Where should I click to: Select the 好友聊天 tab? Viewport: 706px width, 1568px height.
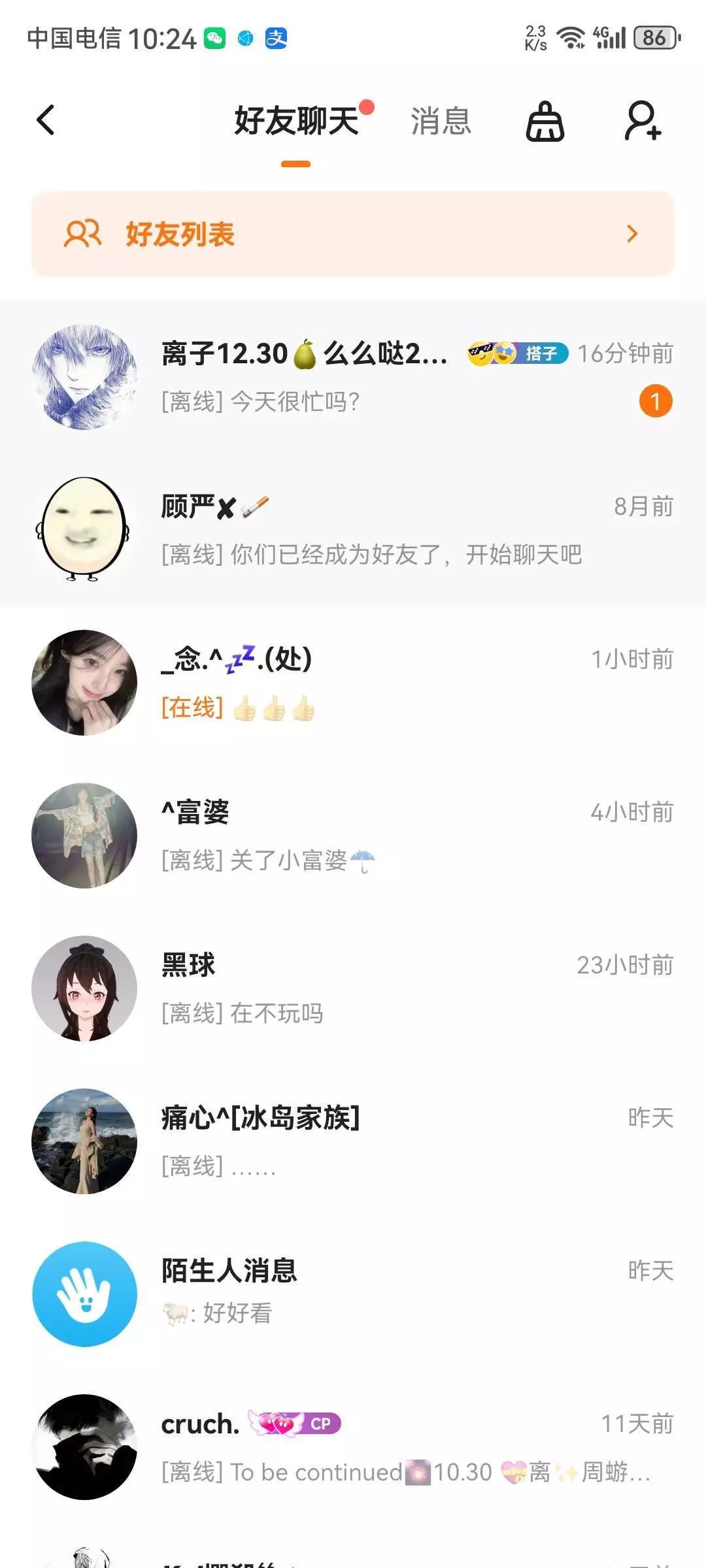296,122
